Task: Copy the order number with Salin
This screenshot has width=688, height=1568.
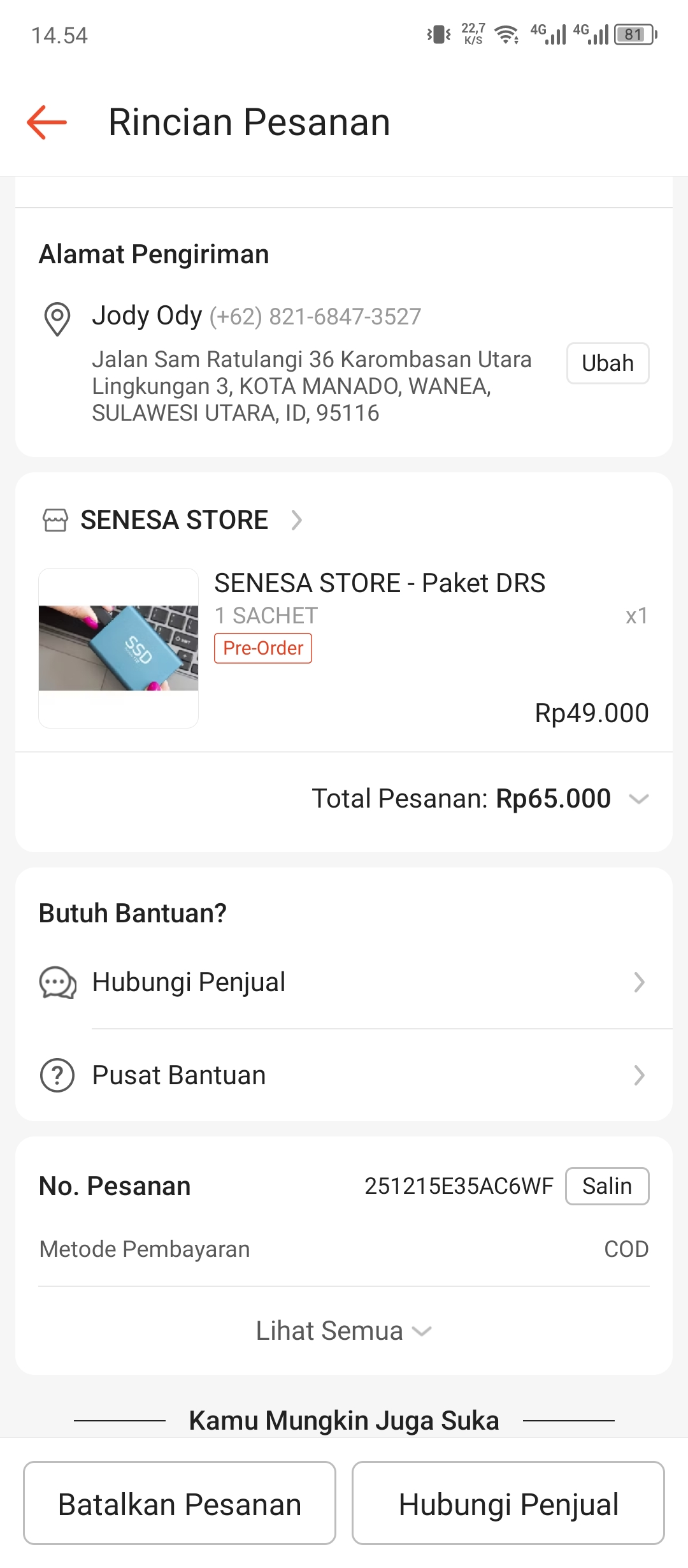Action: pos(606,1186)
